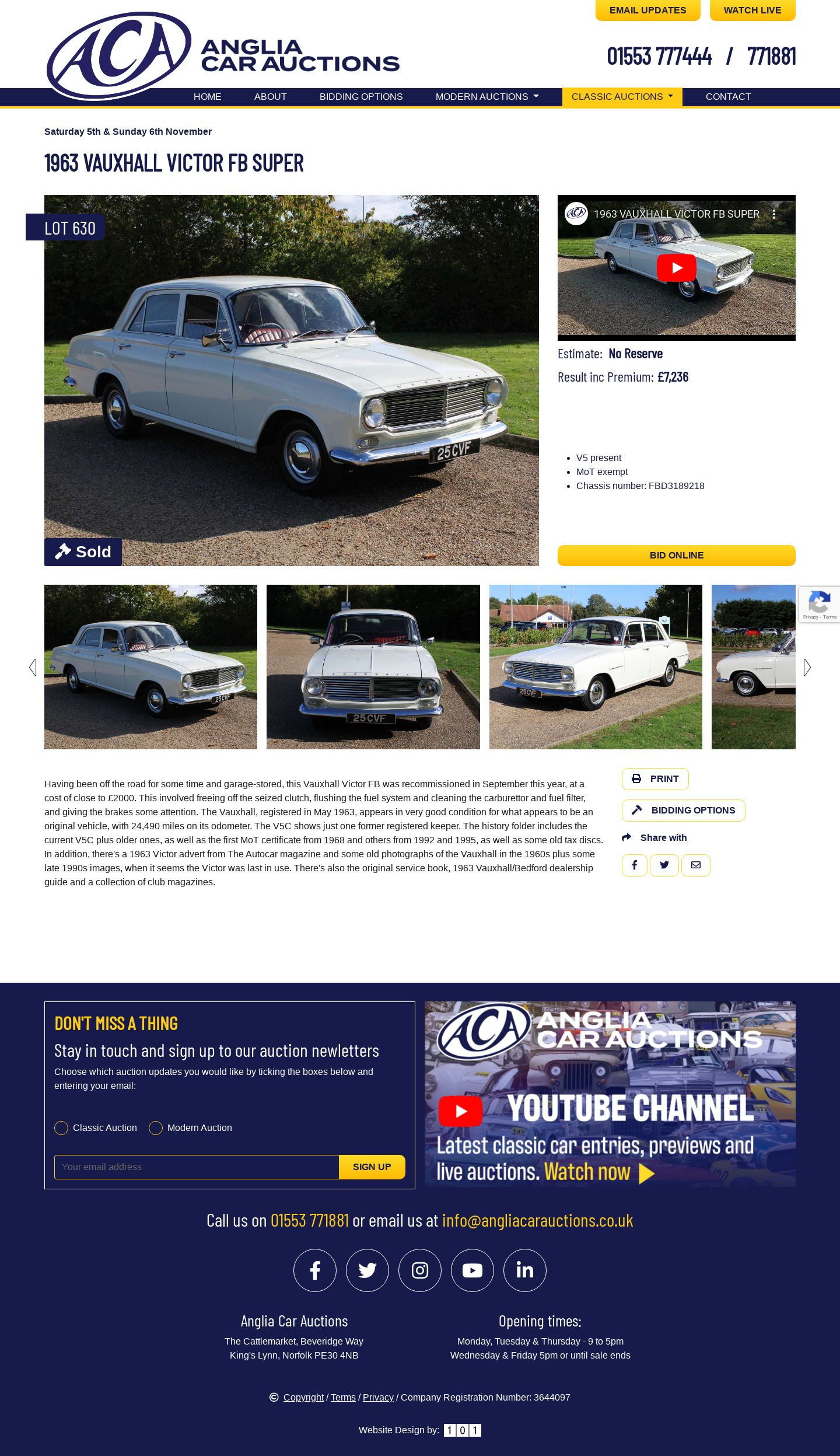Select the Classic Auction option
840x1456 pixels.
[61, 1128]
